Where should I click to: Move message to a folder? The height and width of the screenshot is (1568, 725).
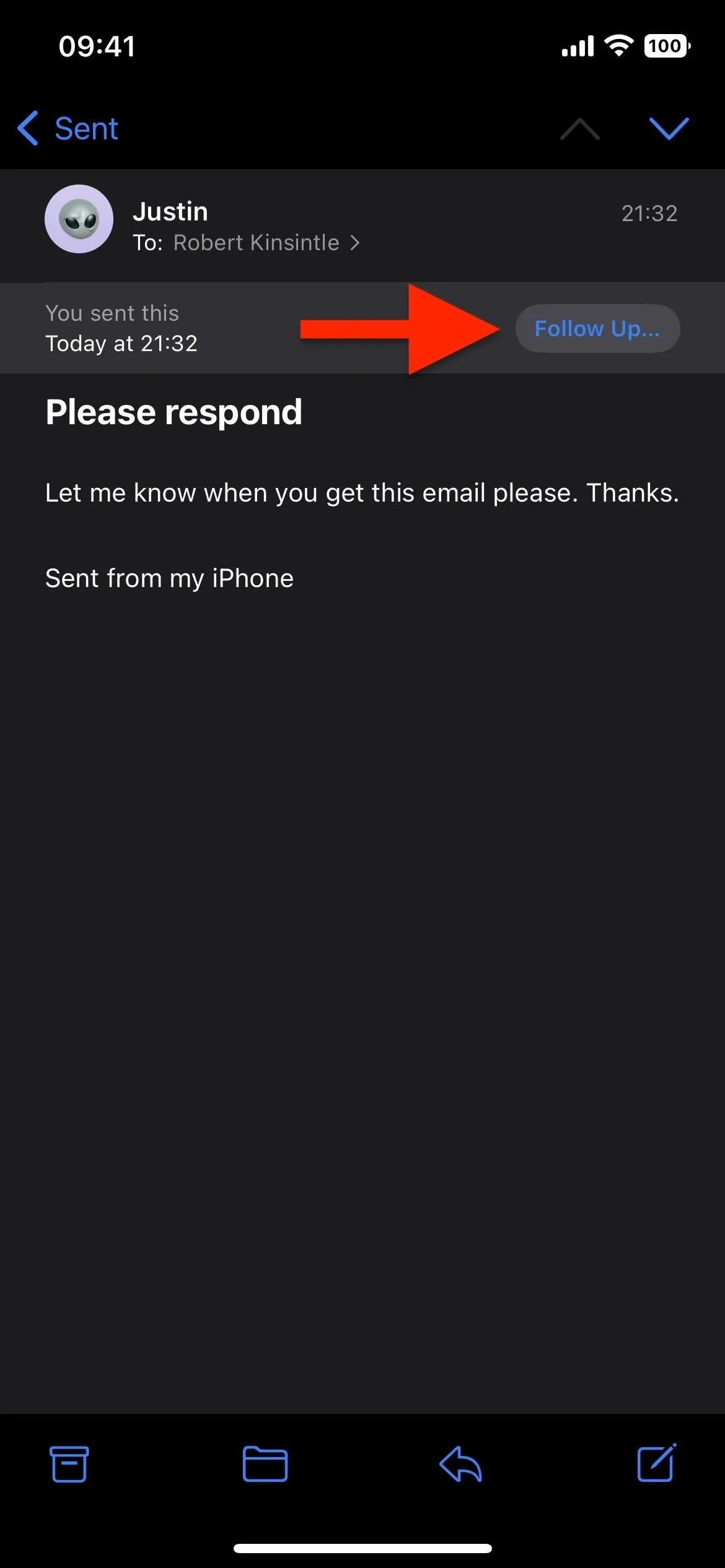265,1464
